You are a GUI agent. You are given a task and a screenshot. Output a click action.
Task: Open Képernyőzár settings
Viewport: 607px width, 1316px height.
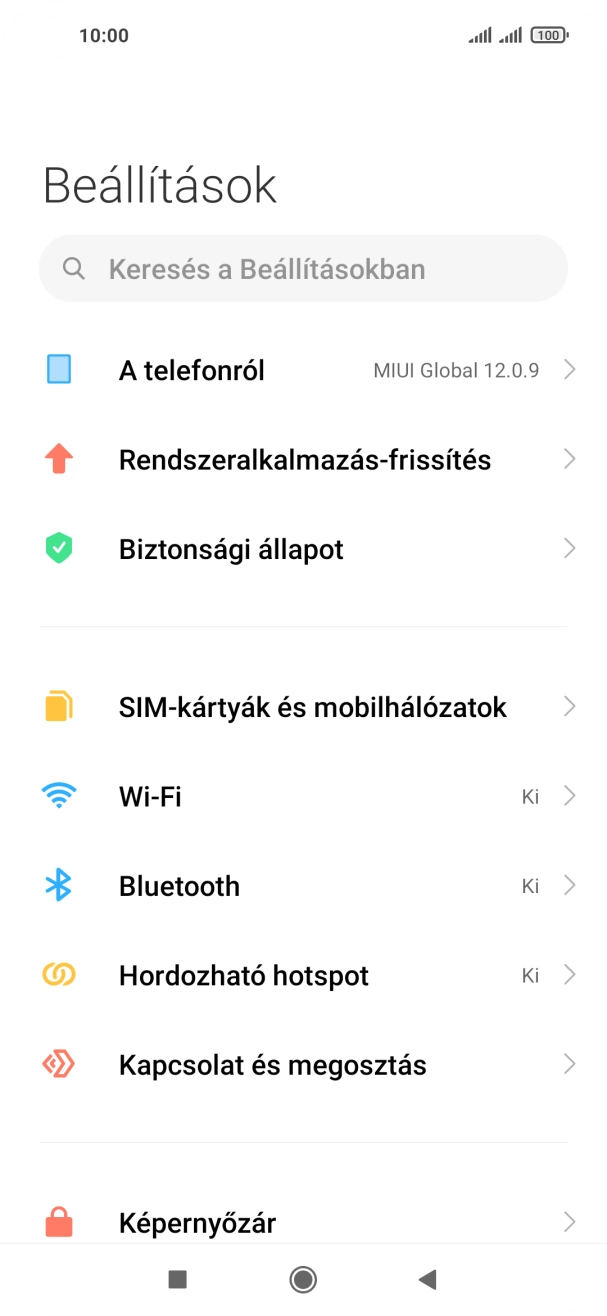click(x=303, y=1222)
